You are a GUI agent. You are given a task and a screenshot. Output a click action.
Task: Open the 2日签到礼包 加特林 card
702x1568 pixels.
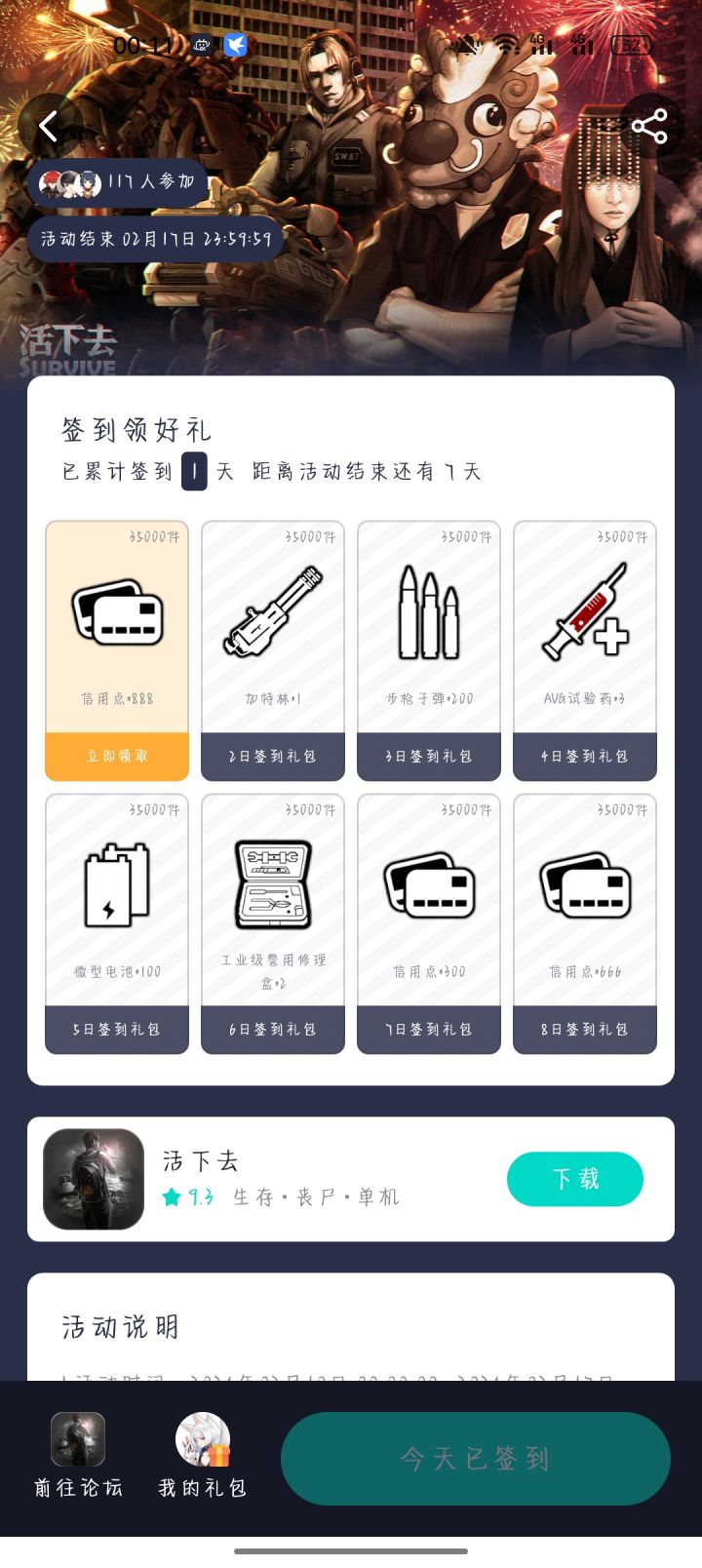tap(273, 650)
